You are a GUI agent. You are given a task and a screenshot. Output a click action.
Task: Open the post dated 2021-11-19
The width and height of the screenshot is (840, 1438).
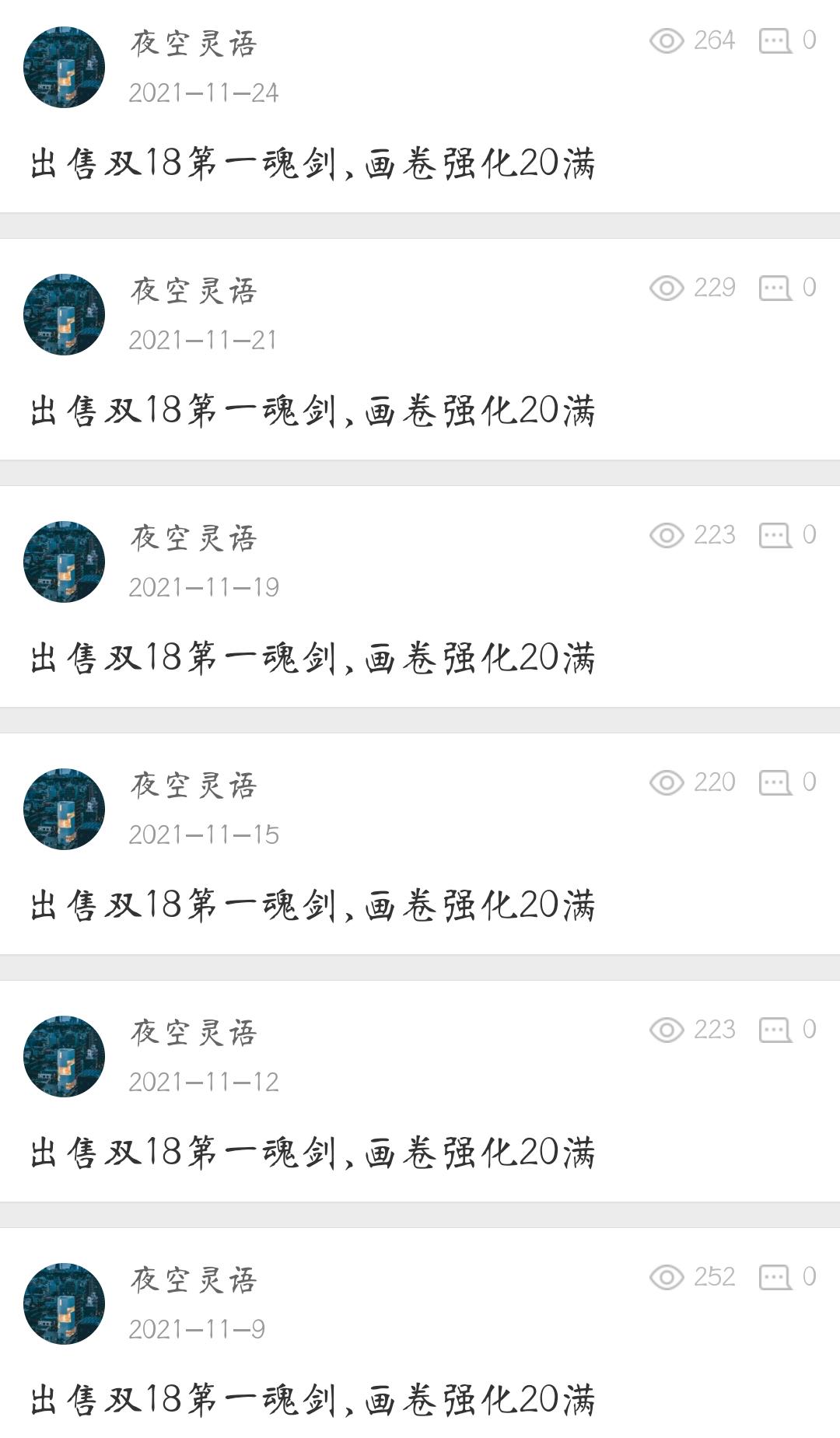point(313,659)
